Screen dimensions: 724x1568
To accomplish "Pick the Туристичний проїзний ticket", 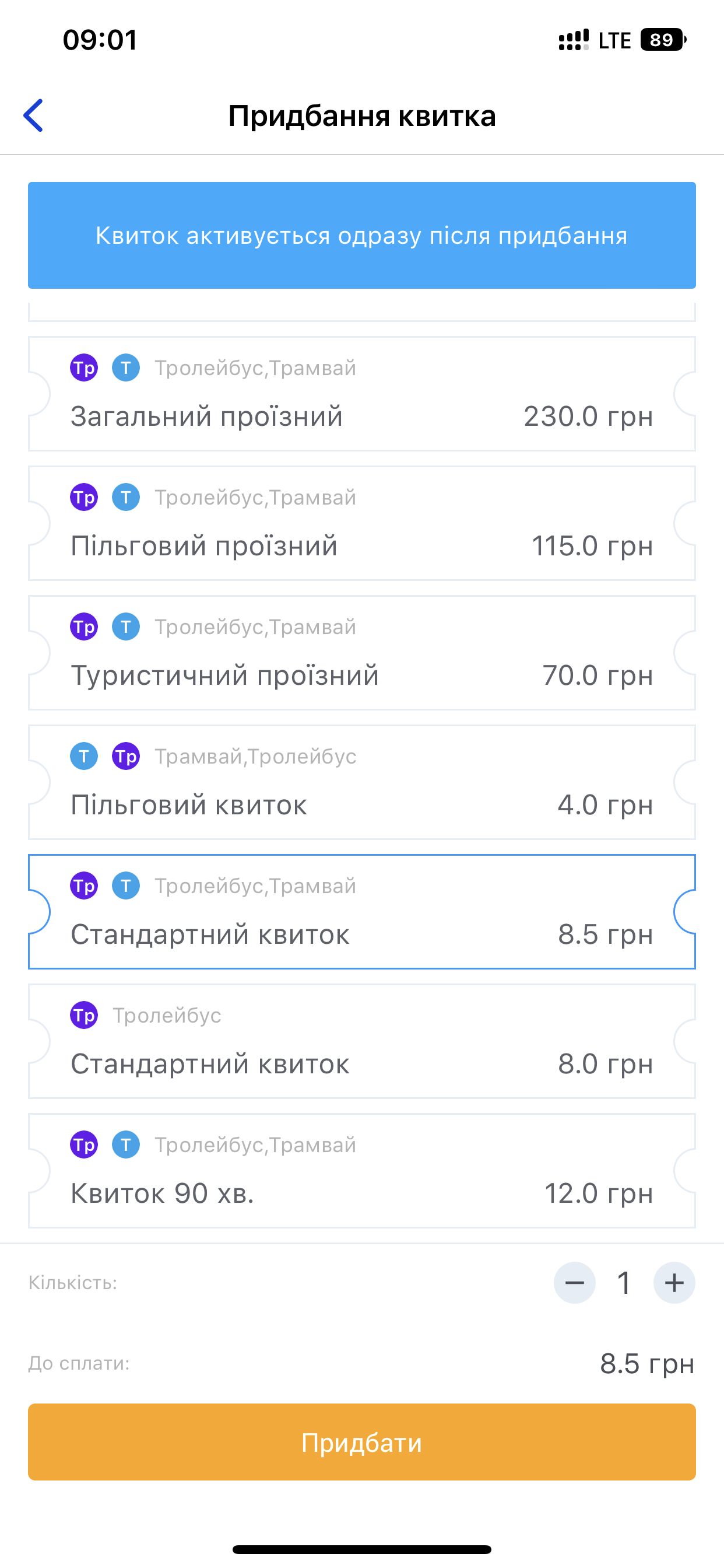I will pos(361,653).
